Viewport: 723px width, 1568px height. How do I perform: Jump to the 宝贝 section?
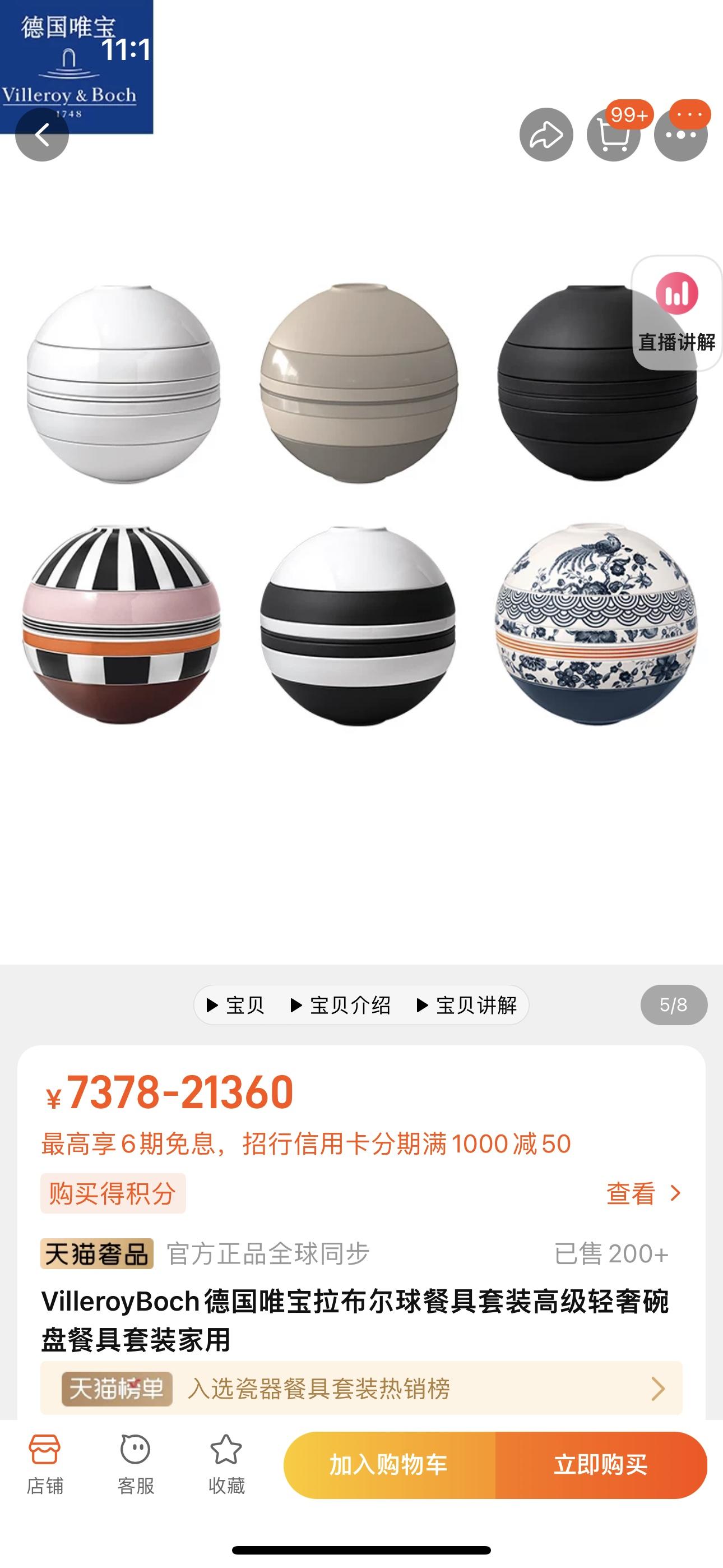click(236, 1005)
